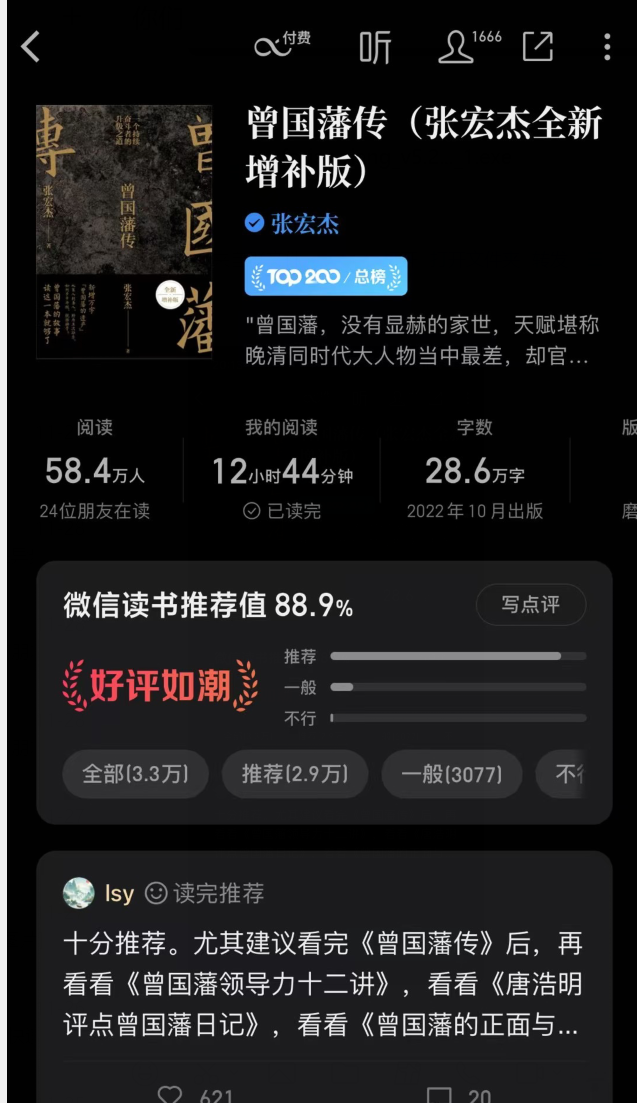
Task: Start listening via the 听 icon
Action: (375, 47)
